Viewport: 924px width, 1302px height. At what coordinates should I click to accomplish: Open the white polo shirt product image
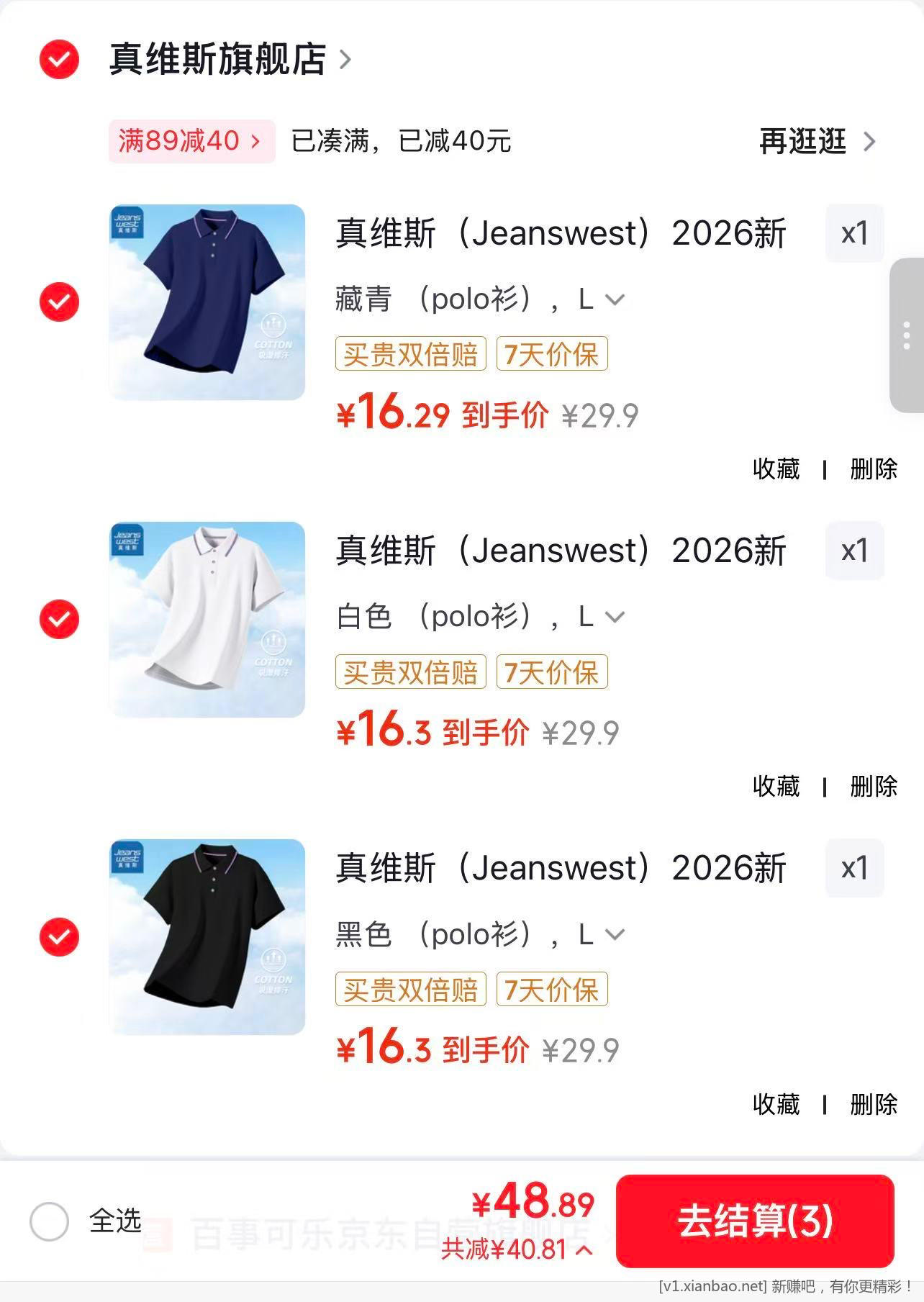[x=206, y=620]
